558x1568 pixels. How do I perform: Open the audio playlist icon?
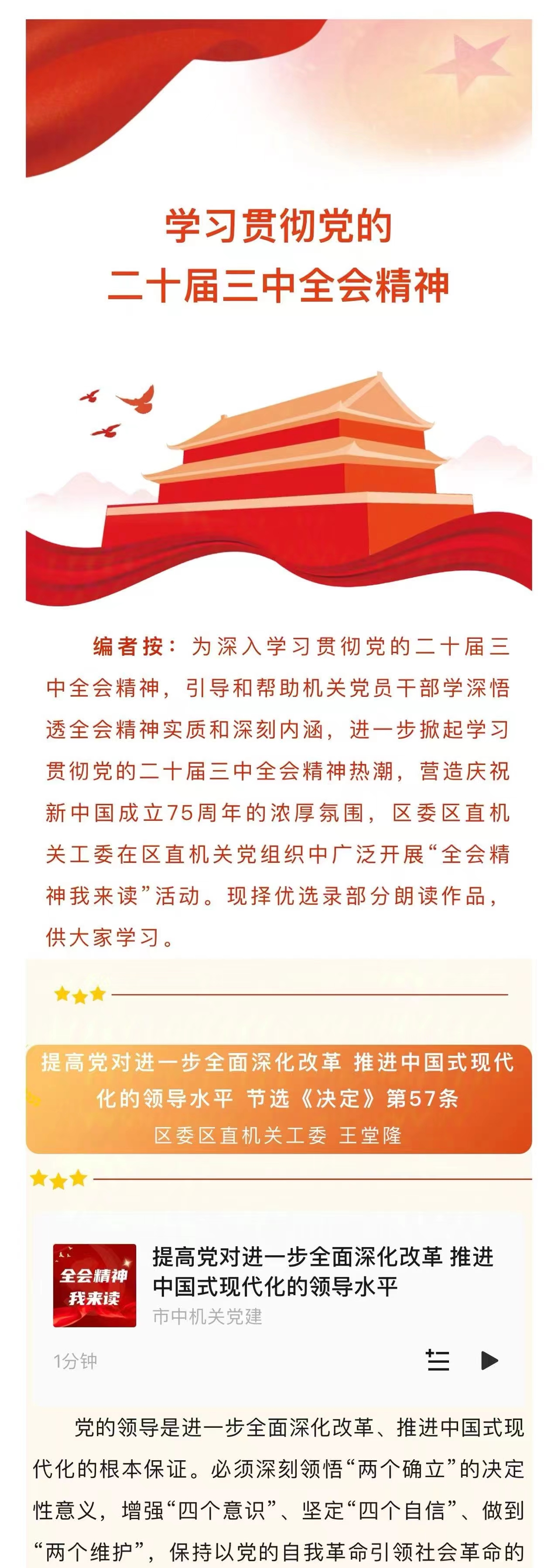438,1360
